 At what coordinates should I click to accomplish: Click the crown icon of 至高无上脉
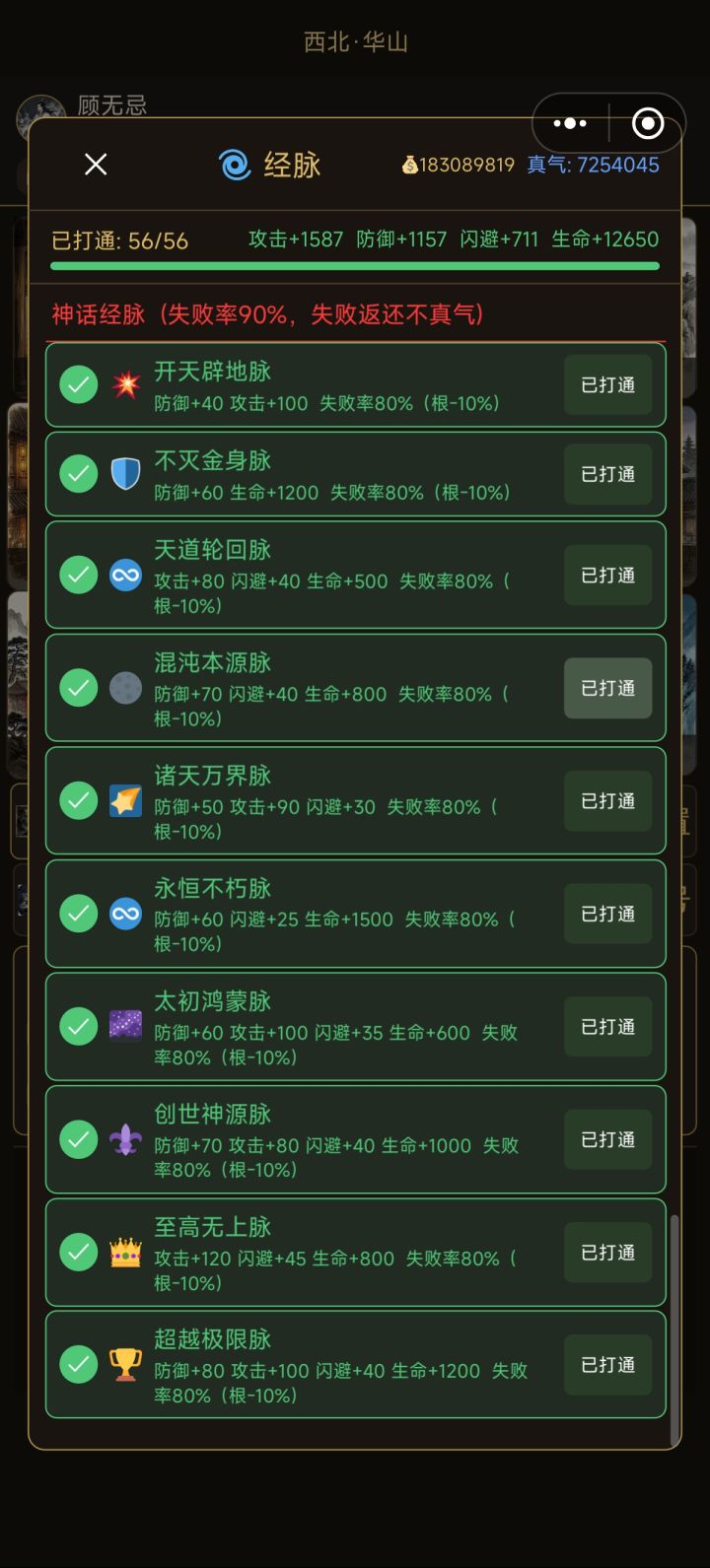pos(126,1253)
